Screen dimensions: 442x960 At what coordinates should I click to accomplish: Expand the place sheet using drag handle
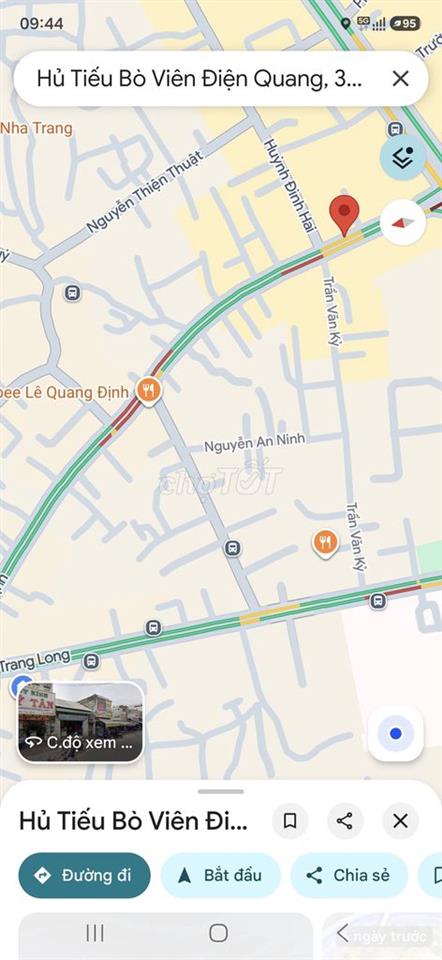220,791
